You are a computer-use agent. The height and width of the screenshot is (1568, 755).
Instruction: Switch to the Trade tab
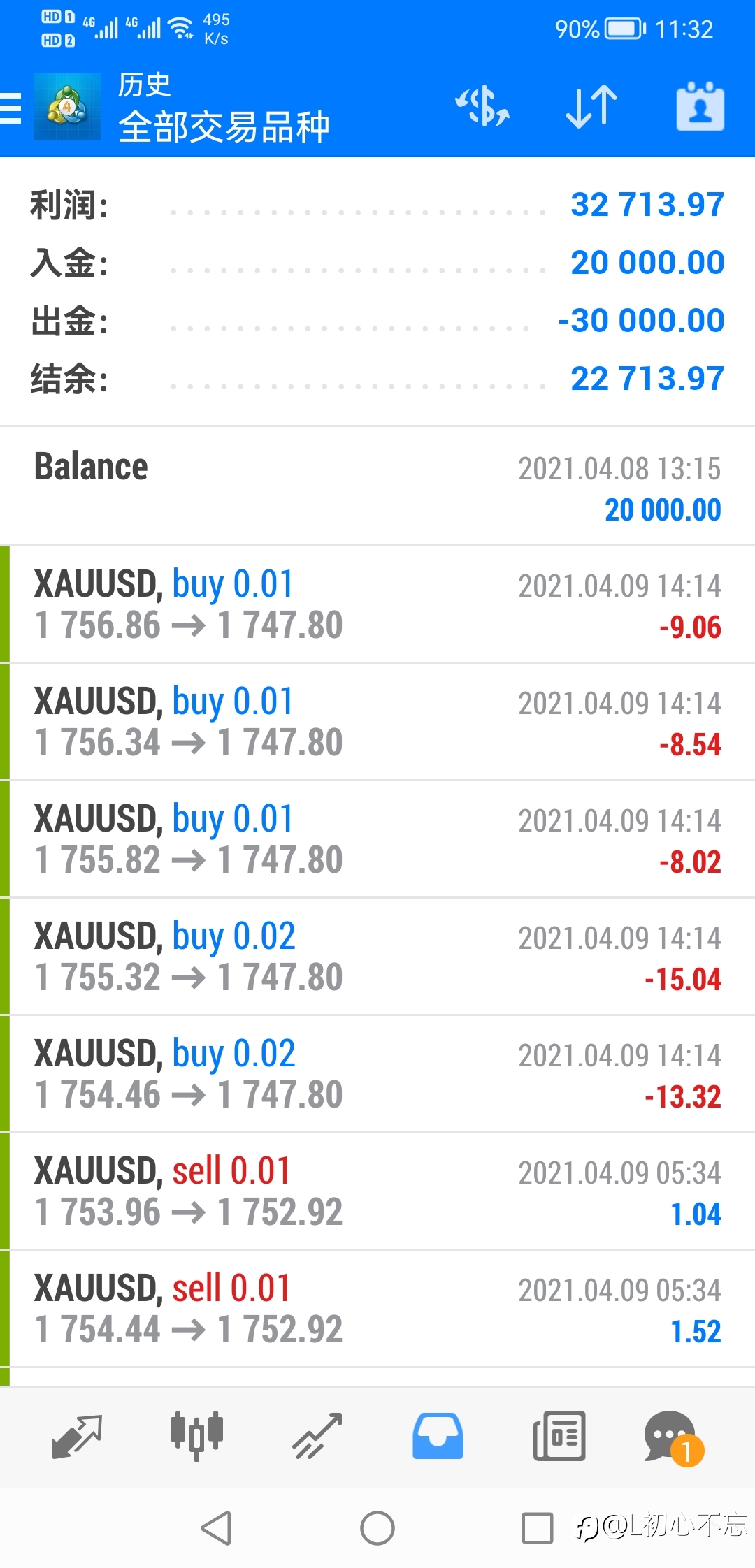(x=317, y=1437)
